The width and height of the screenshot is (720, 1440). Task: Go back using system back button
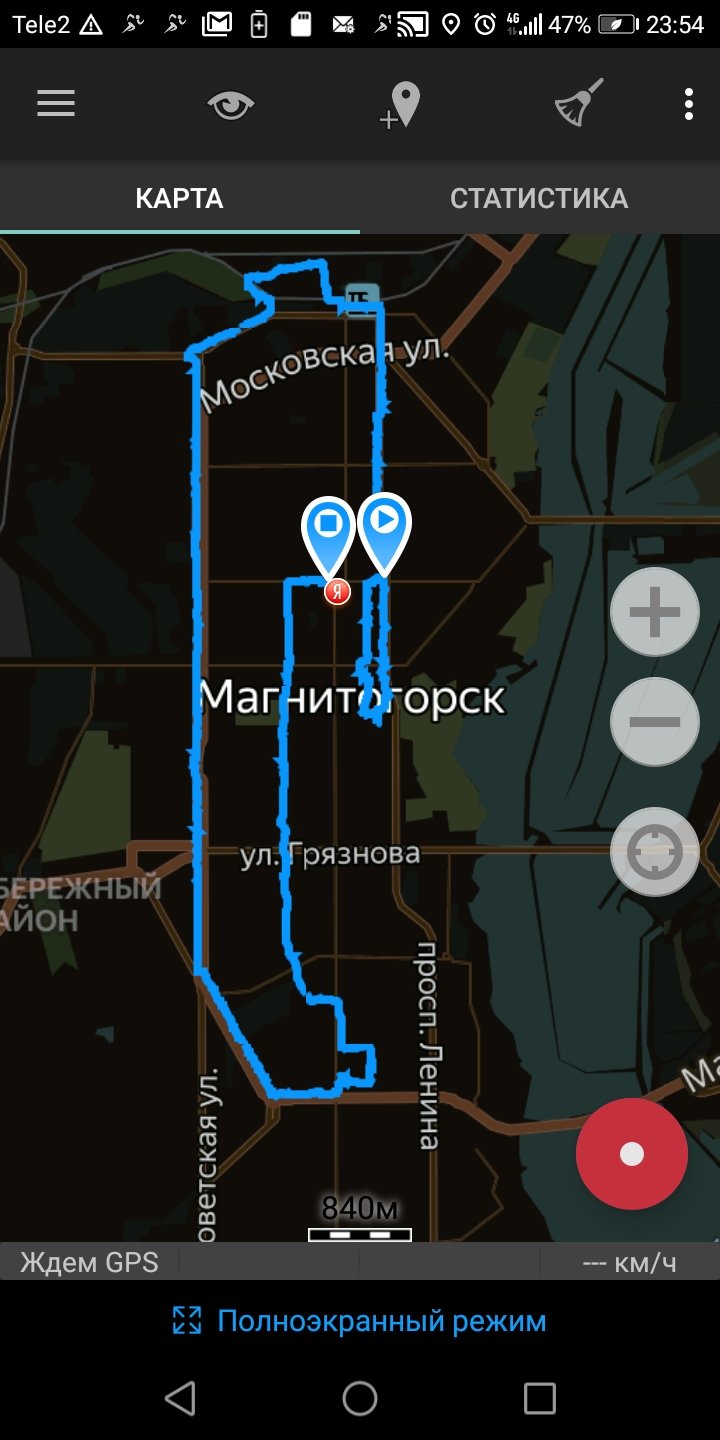pos(180,1398)
